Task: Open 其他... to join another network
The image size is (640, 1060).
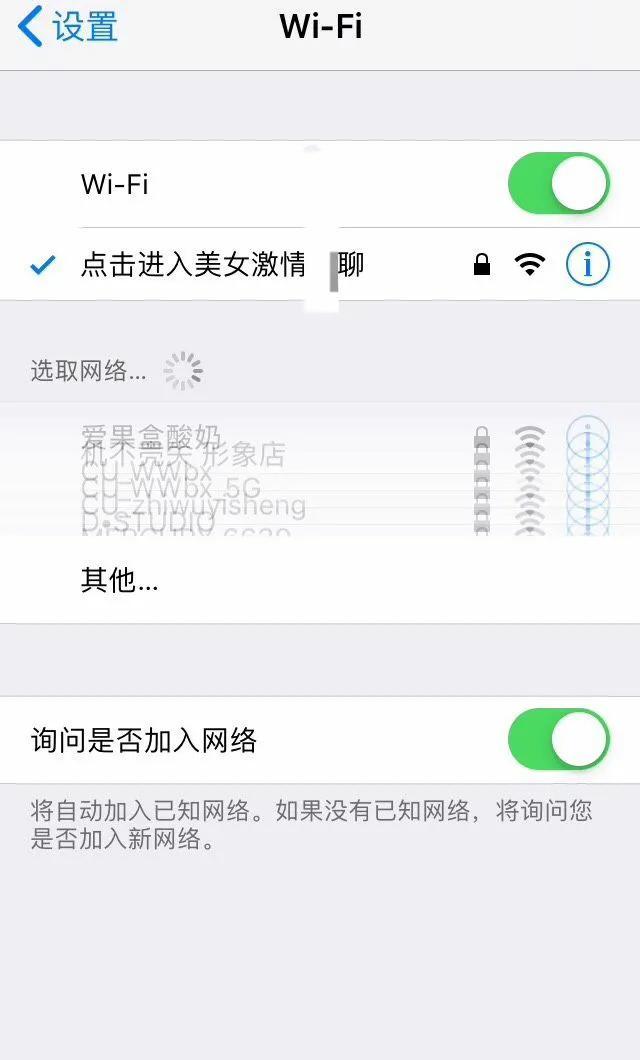Action: 320,580
